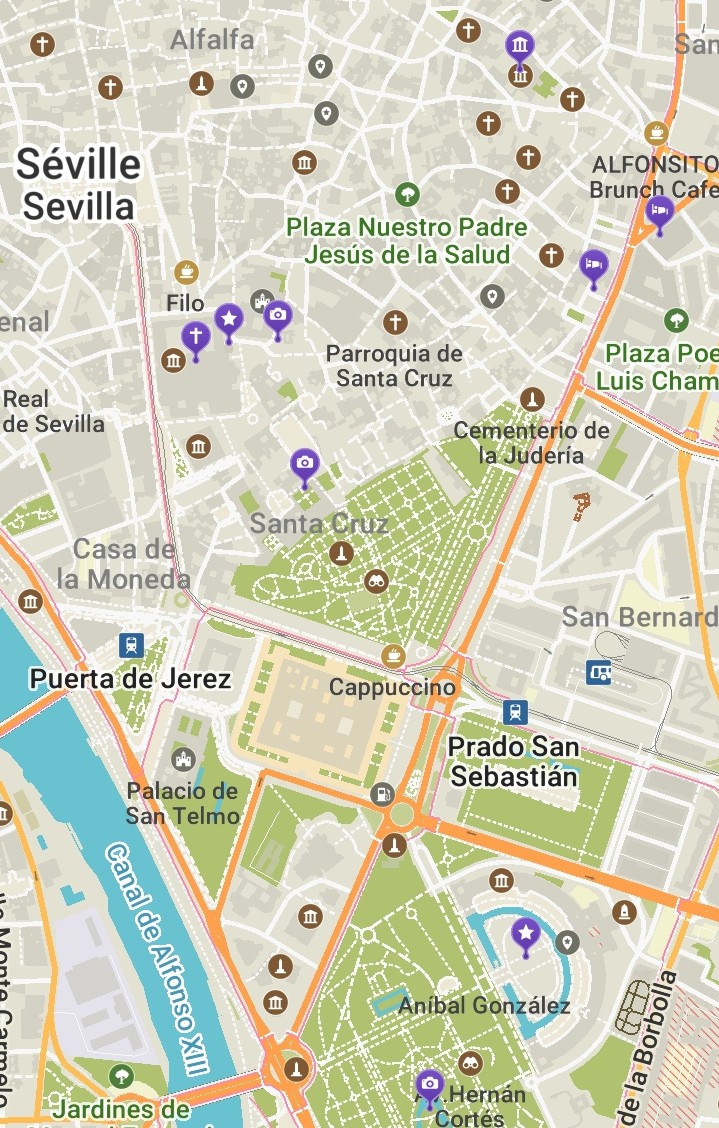Open the purple star bookmark near Filo
This screenshot has width=719, height=1128.
pos(229,319)
